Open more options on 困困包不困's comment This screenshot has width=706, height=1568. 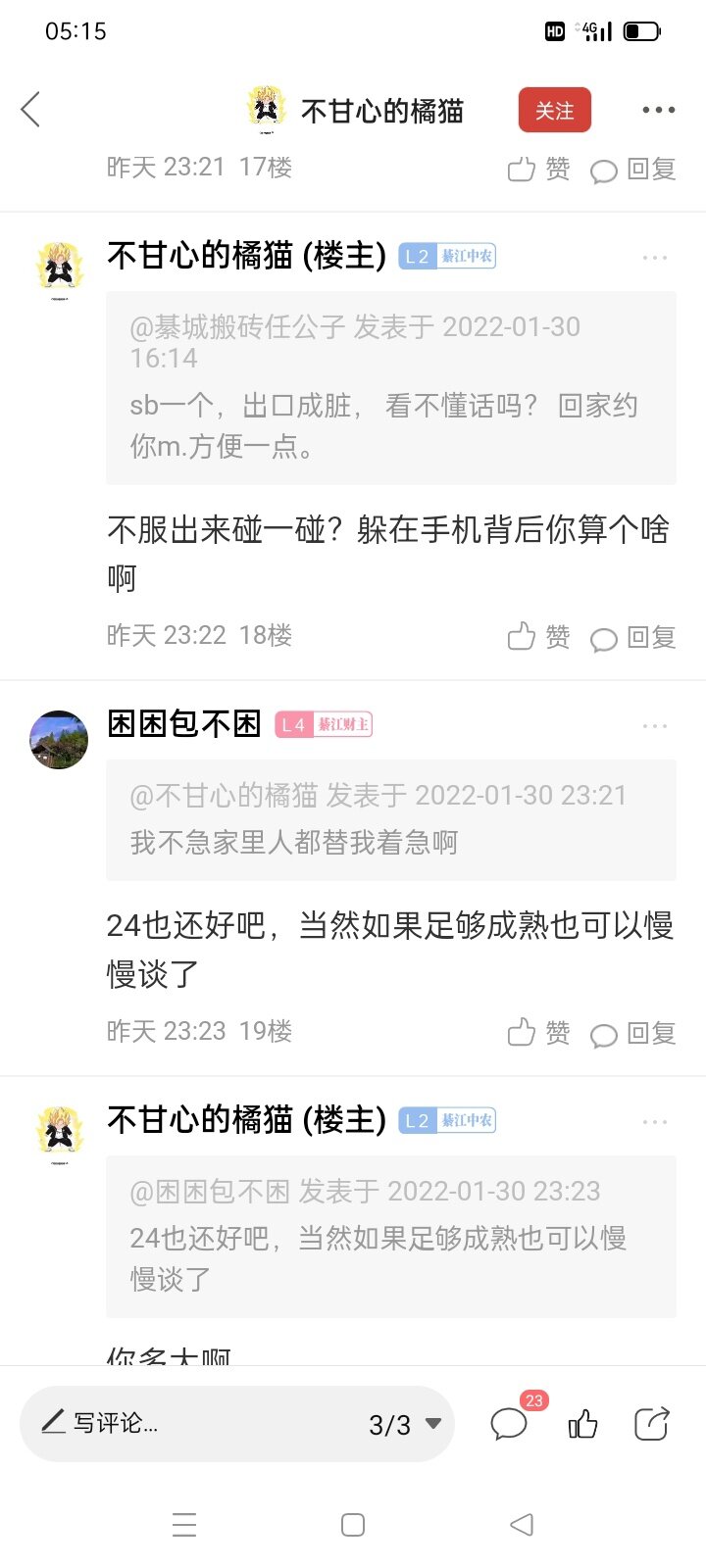654,726
